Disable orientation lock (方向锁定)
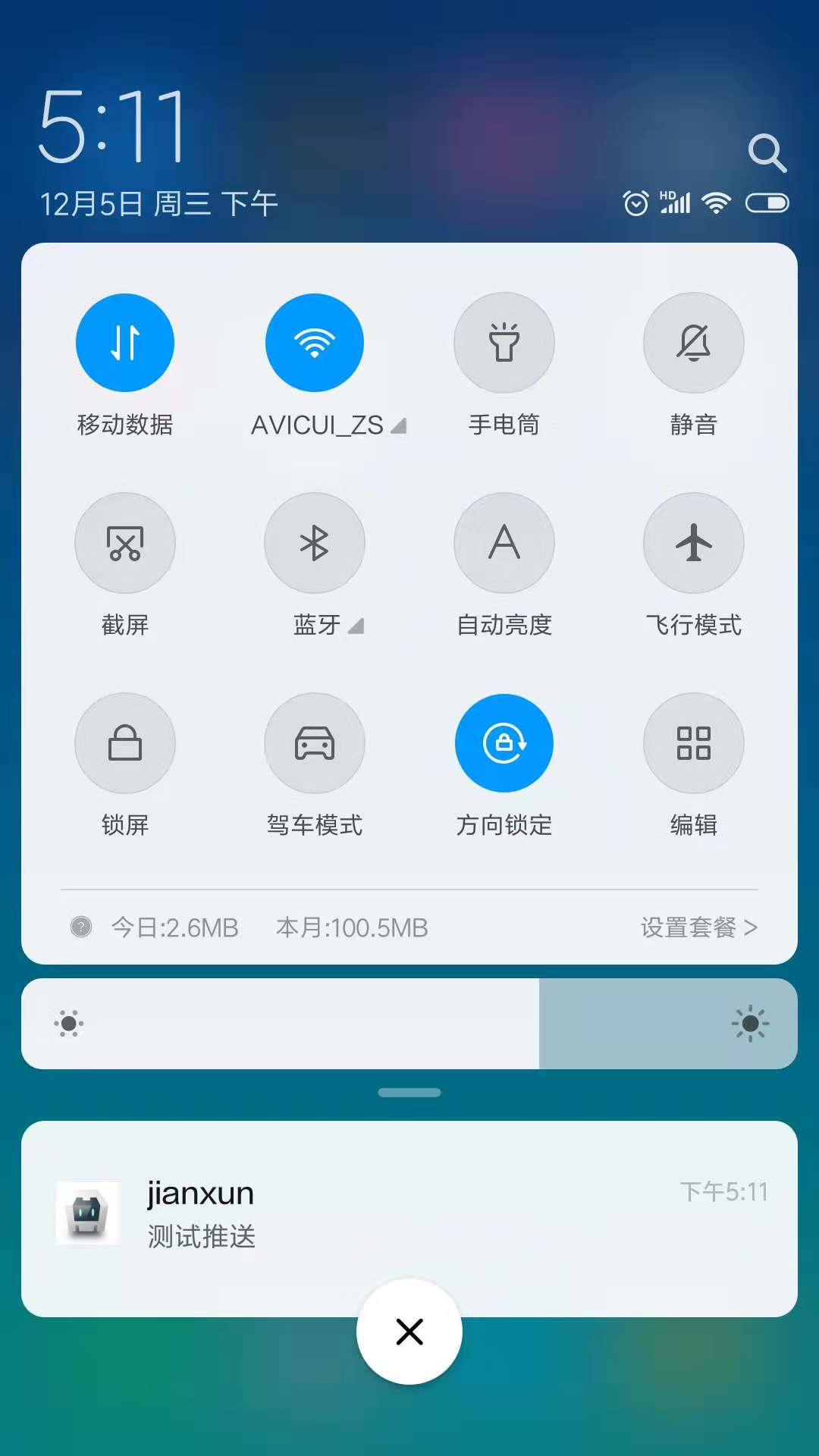The image size is (819, 1456). (504, 743)
